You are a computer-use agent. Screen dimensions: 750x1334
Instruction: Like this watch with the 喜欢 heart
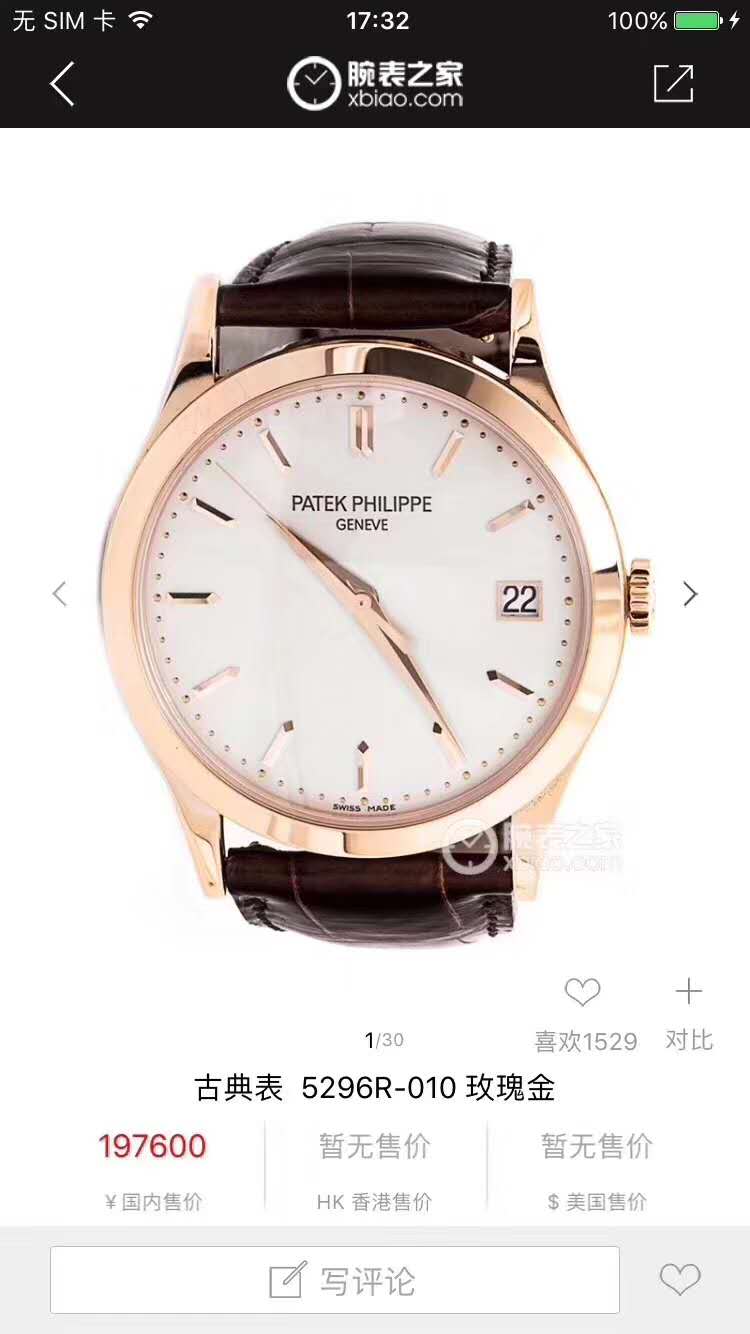pos(583,993)
